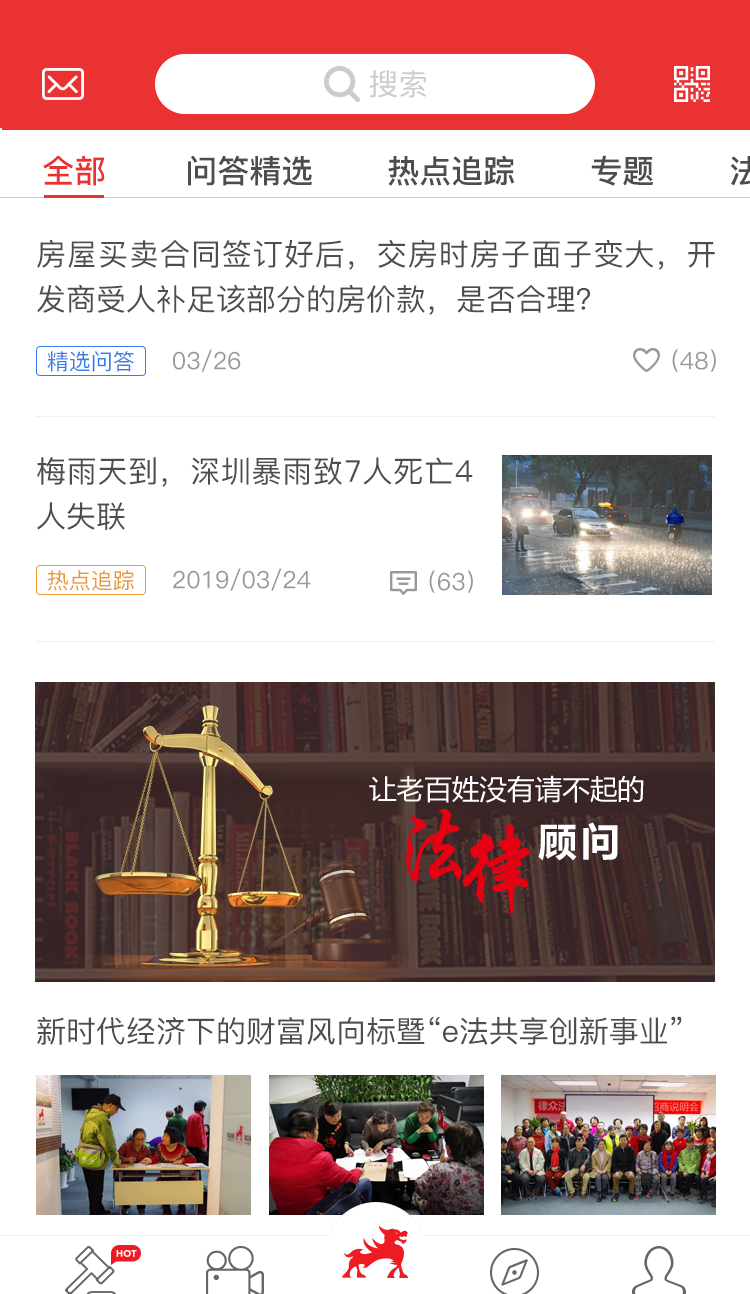Image resolution: width=750 pixels, height=1294 pixels.
Task: Open the gavel tab marked HOT
Action: click(93, 1270)
